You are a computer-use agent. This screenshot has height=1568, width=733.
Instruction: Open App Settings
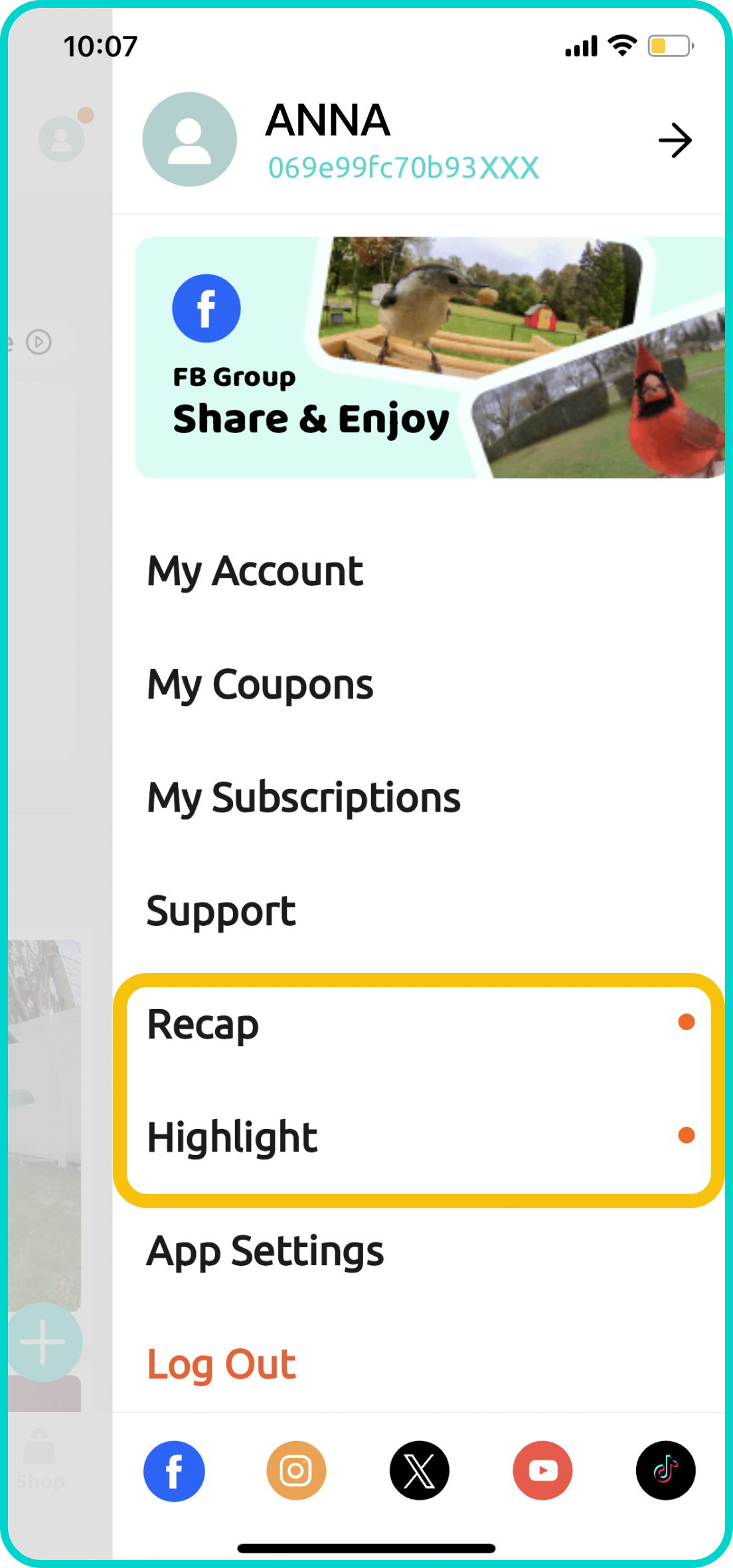265,1251
